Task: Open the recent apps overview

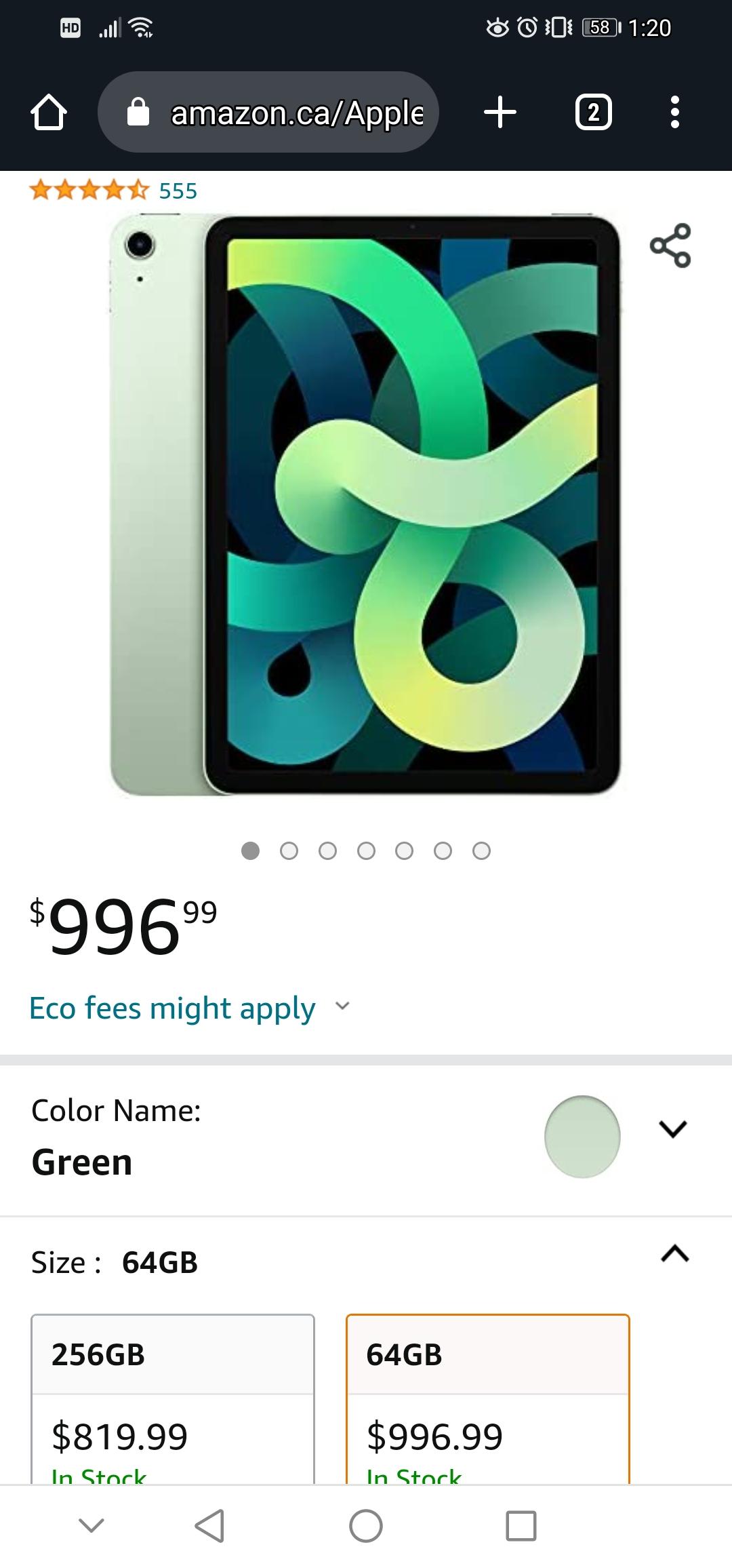Action: pyautogui.click(x=521, y=1527)
